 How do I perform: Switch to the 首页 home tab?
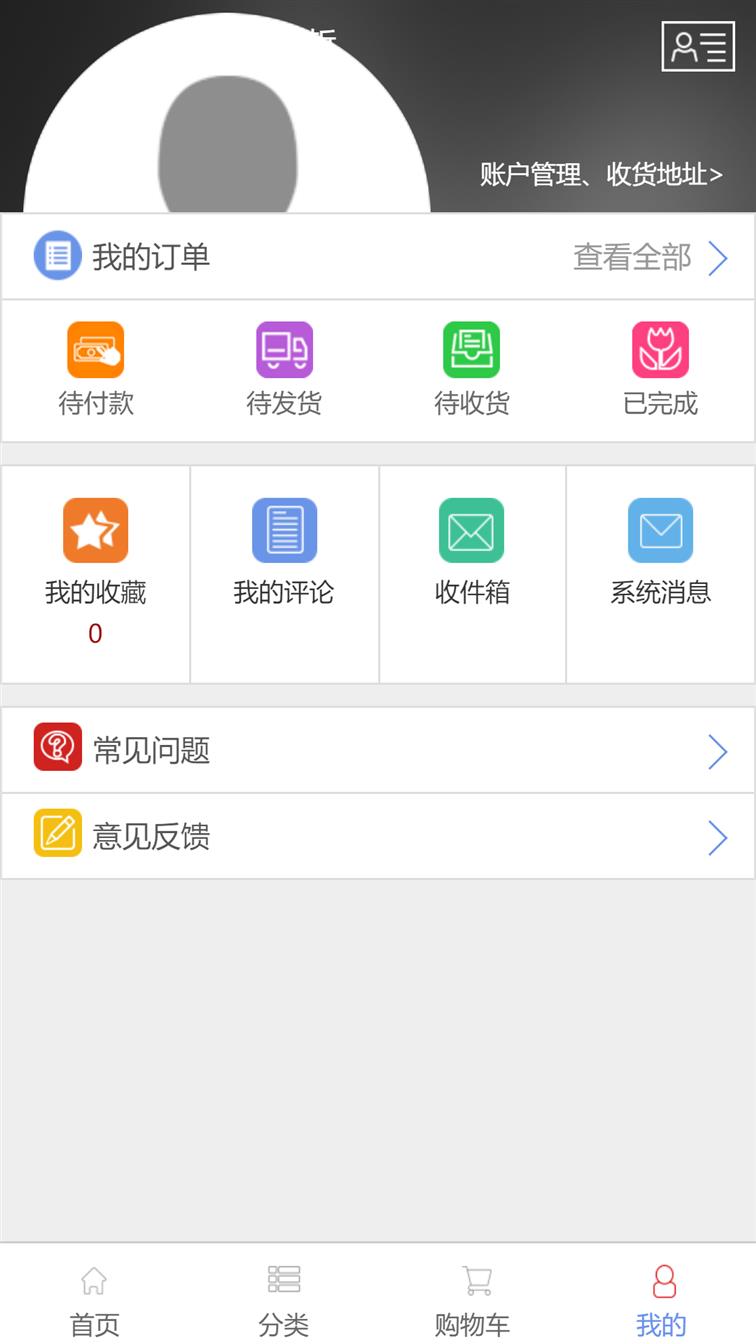(94, 1300)
